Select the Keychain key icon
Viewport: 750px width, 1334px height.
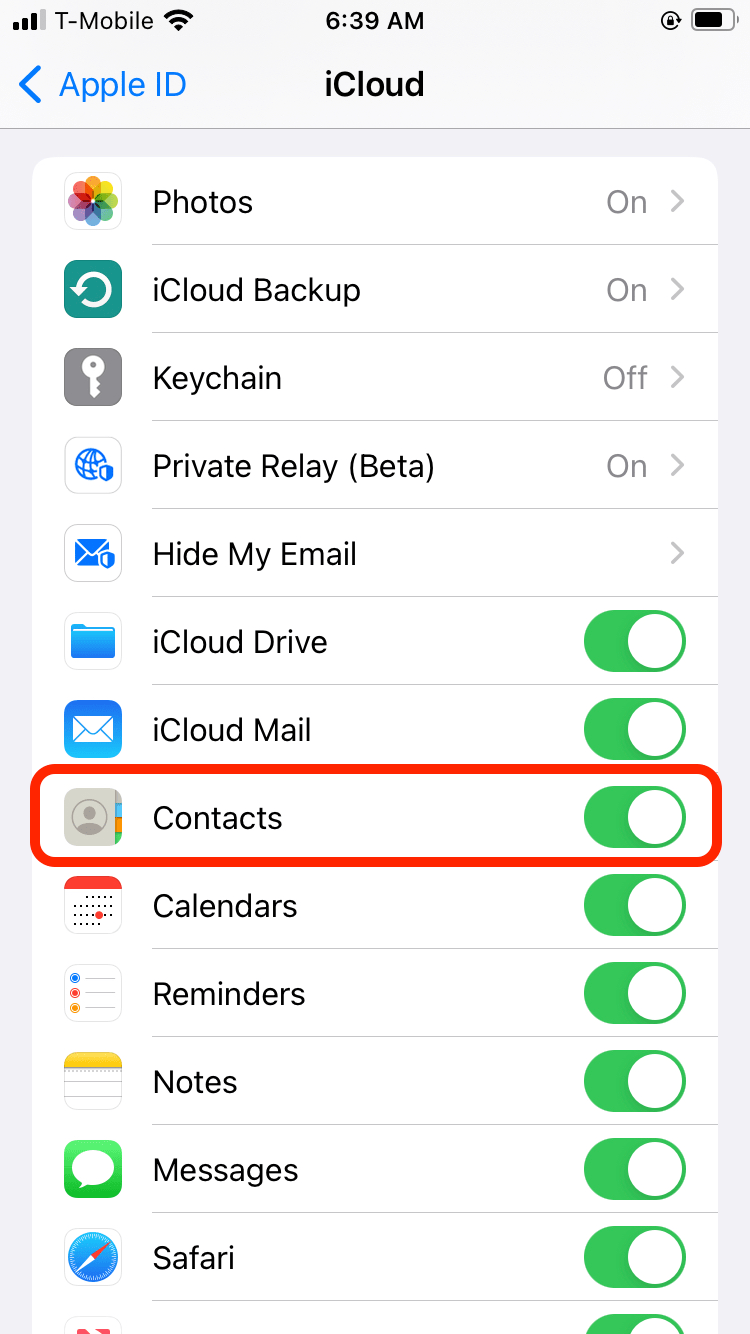pyautogui.click(x=92, y=377)
